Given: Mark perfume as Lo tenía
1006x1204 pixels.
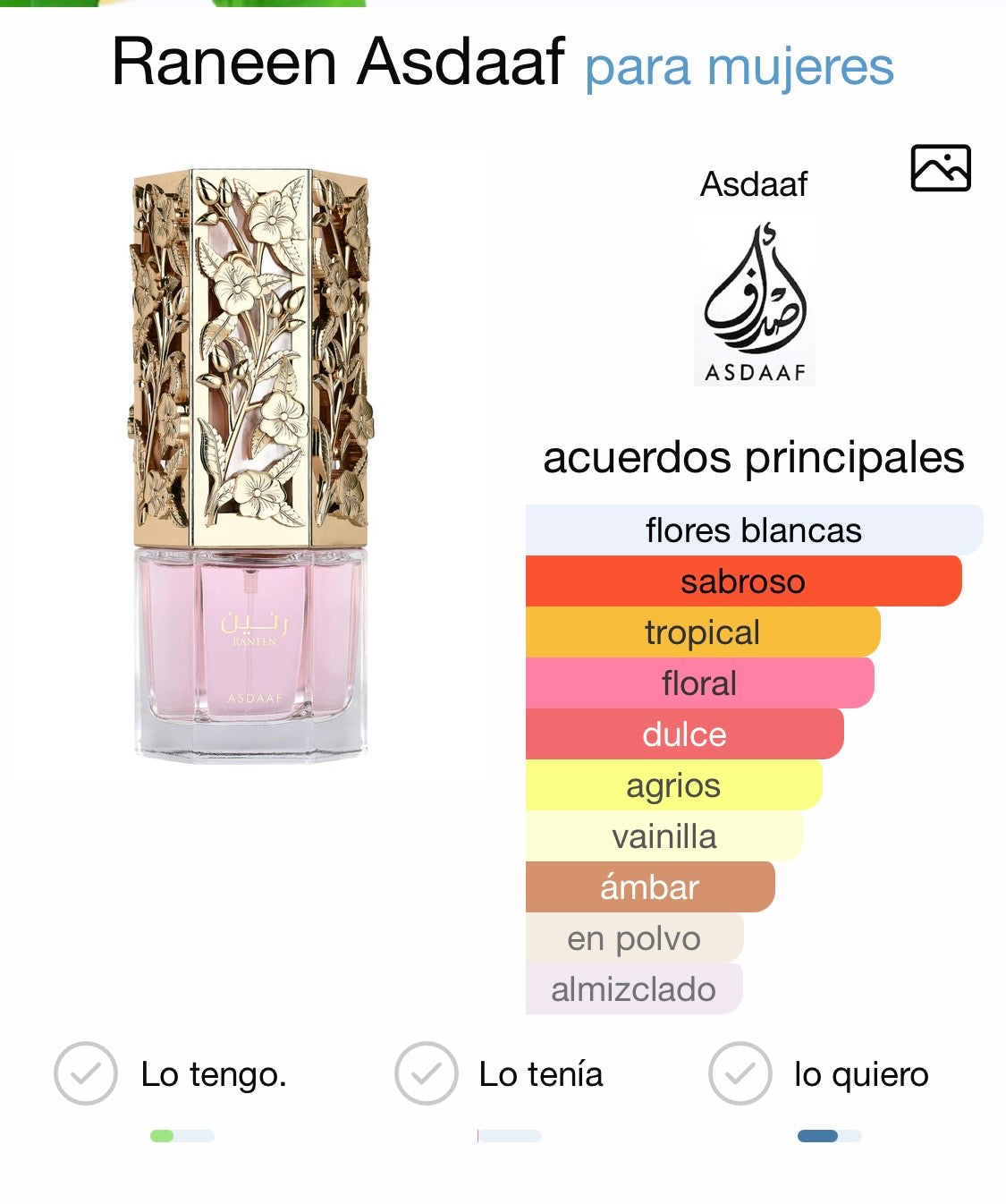Looking at the screenshot, I should (427, 1073).
